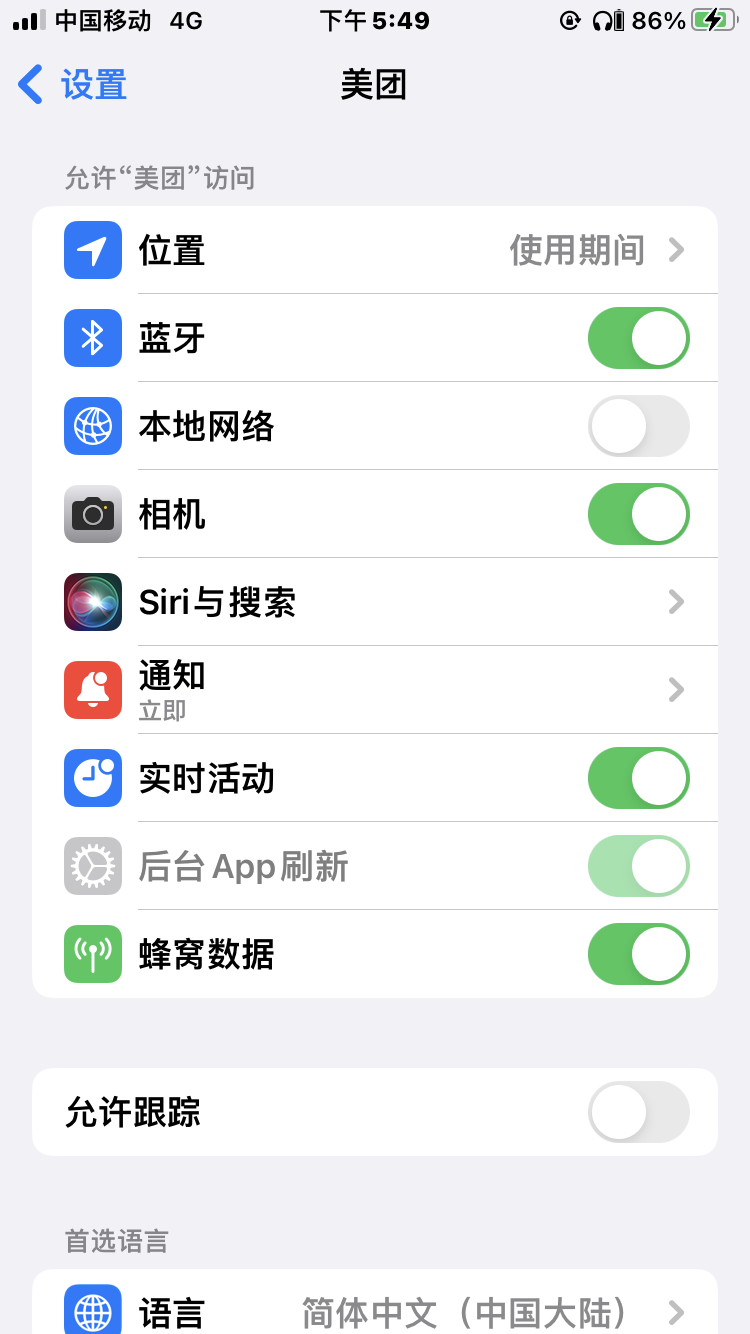The width and height of the screenshot is (750, 1334).
Task: Disable 蜂窝数据 for 美团
Action: click(x=638, y=954)
